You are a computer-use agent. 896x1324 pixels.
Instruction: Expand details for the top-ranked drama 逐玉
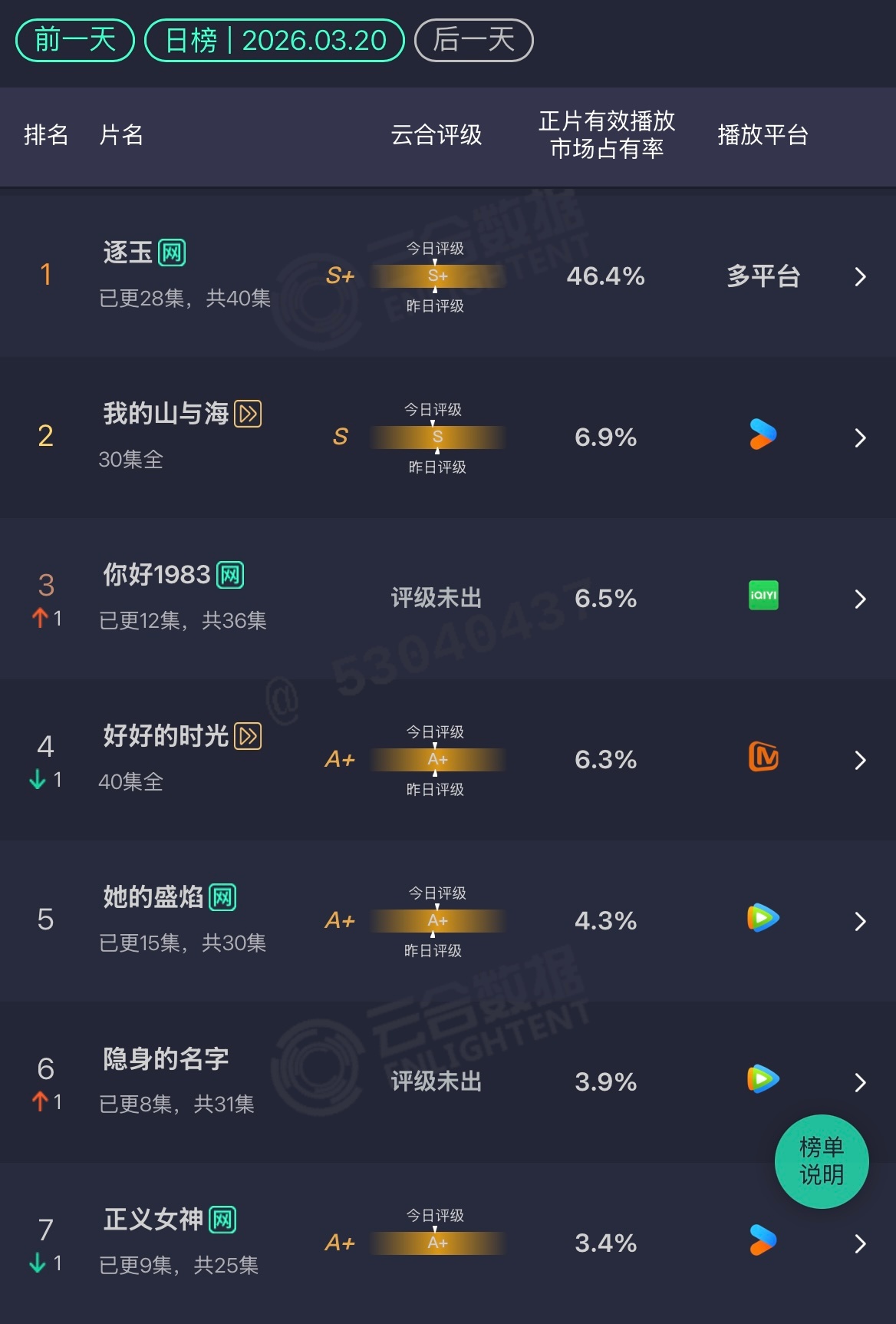[x=861, y=276]
